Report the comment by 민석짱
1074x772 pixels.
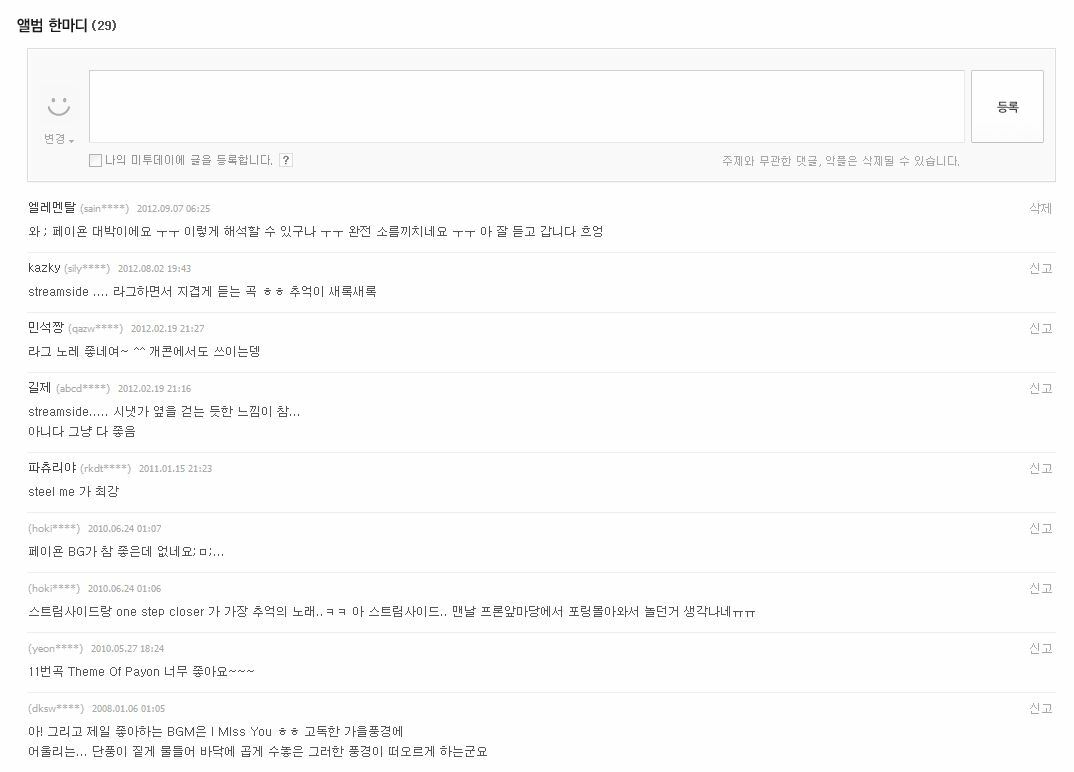point(1040,328)
